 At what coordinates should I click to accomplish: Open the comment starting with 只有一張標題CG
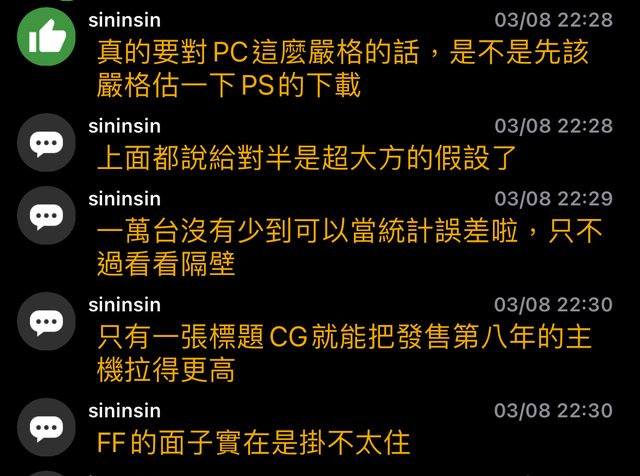point(350,353)
